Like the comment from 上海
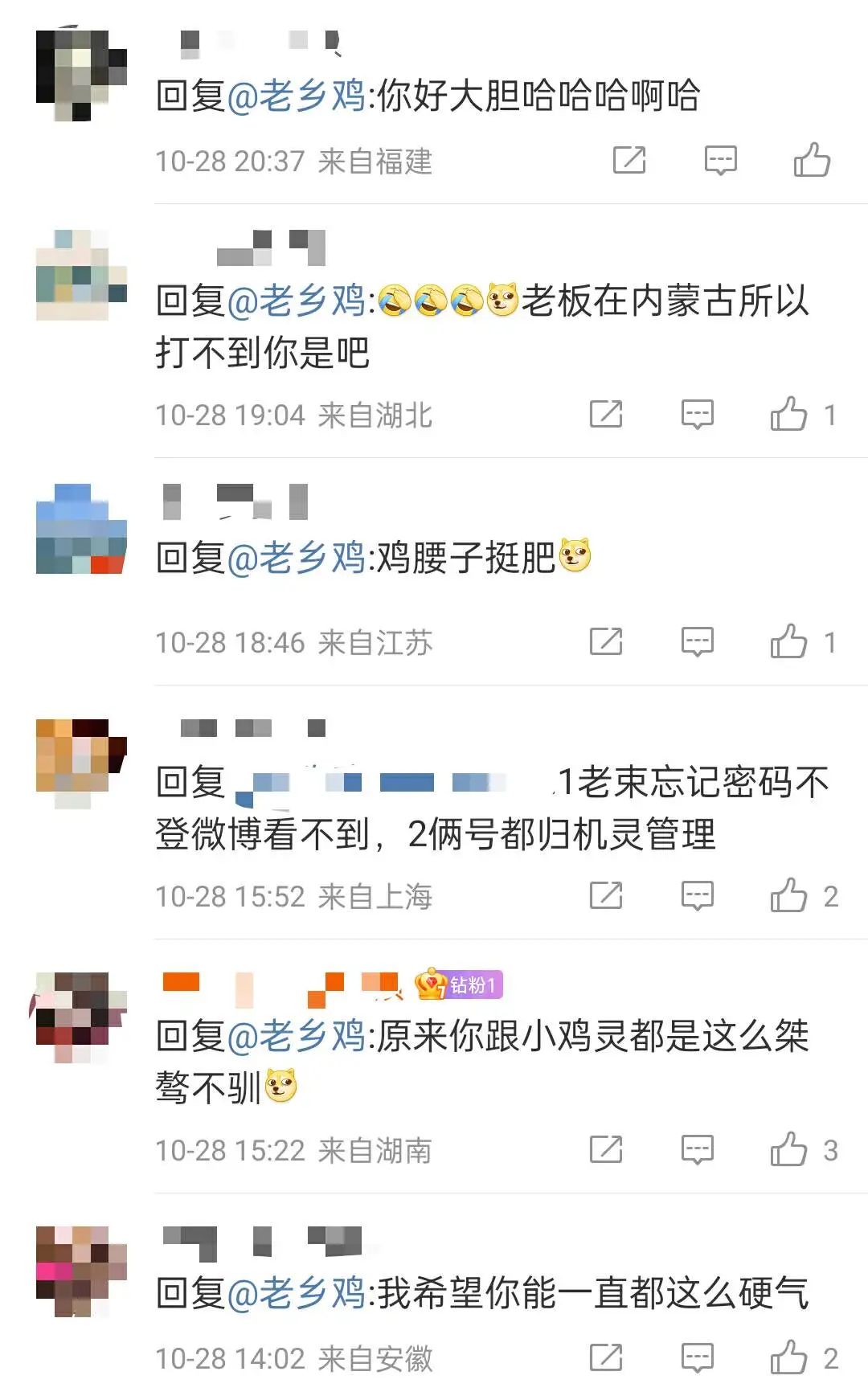 789,895
